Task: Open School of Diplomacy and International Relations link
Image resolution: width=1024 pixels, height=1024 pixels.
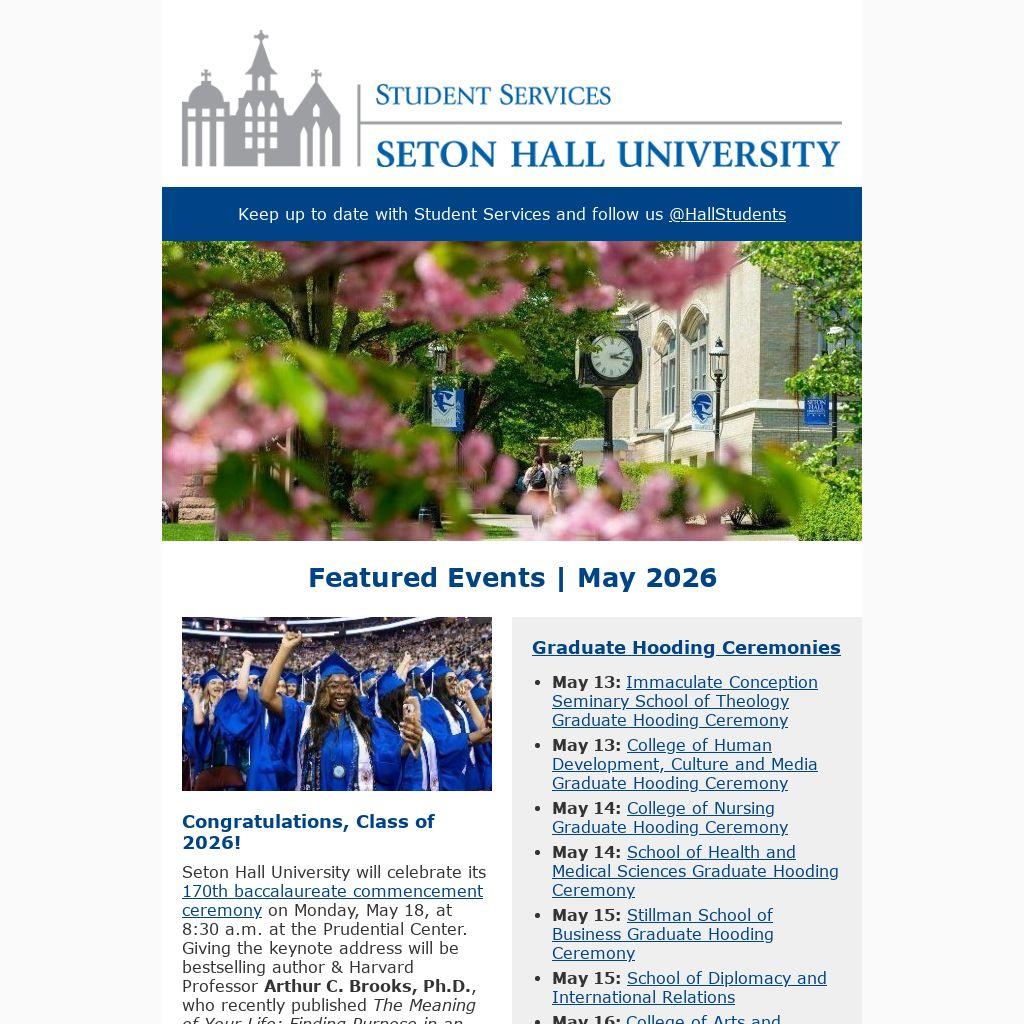Action: tap(689, 987)
